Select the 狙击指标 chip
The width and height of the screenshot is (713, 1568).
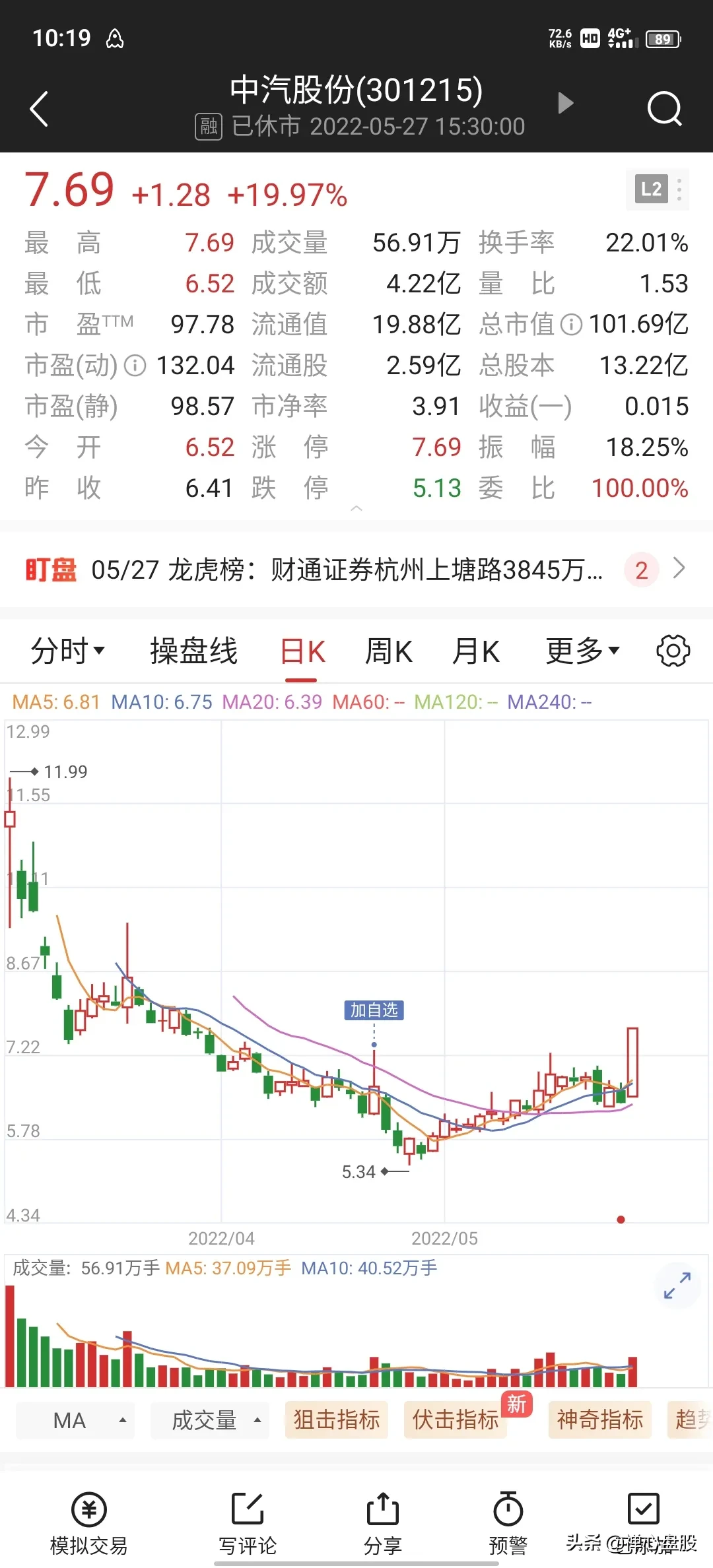[x=337, y=1419]
